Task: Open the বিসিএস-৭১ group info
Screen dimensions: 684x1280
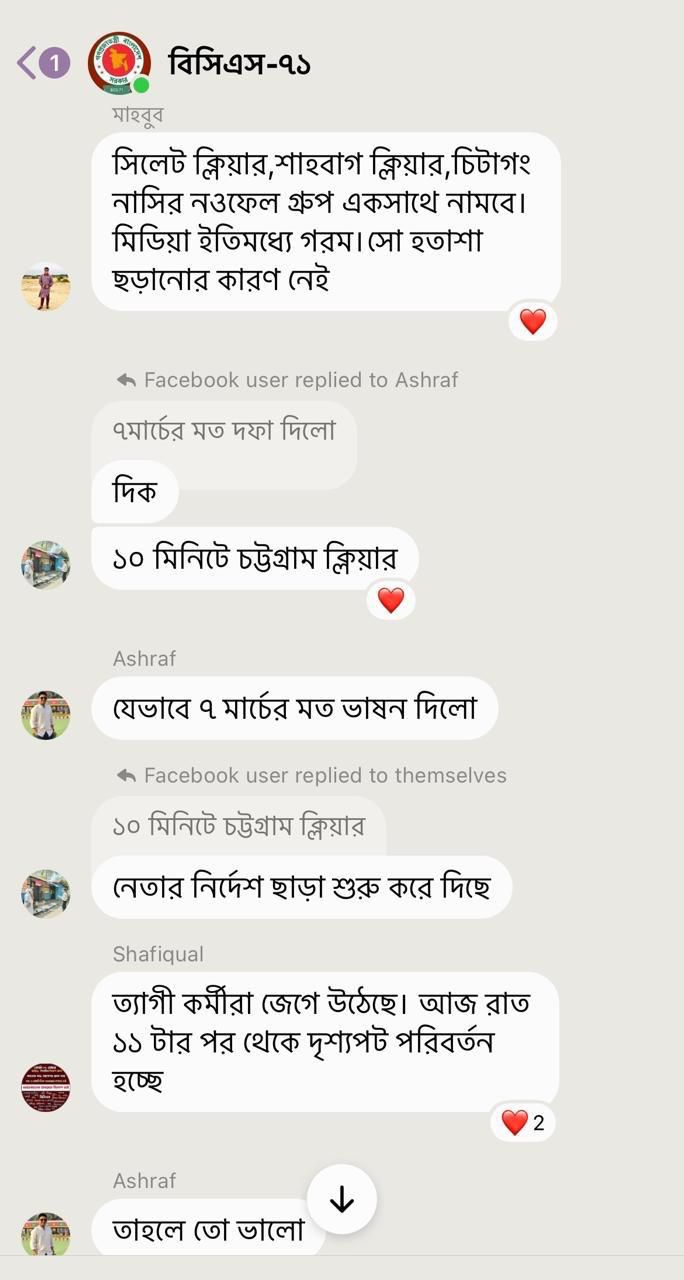Action: [240, 63]
